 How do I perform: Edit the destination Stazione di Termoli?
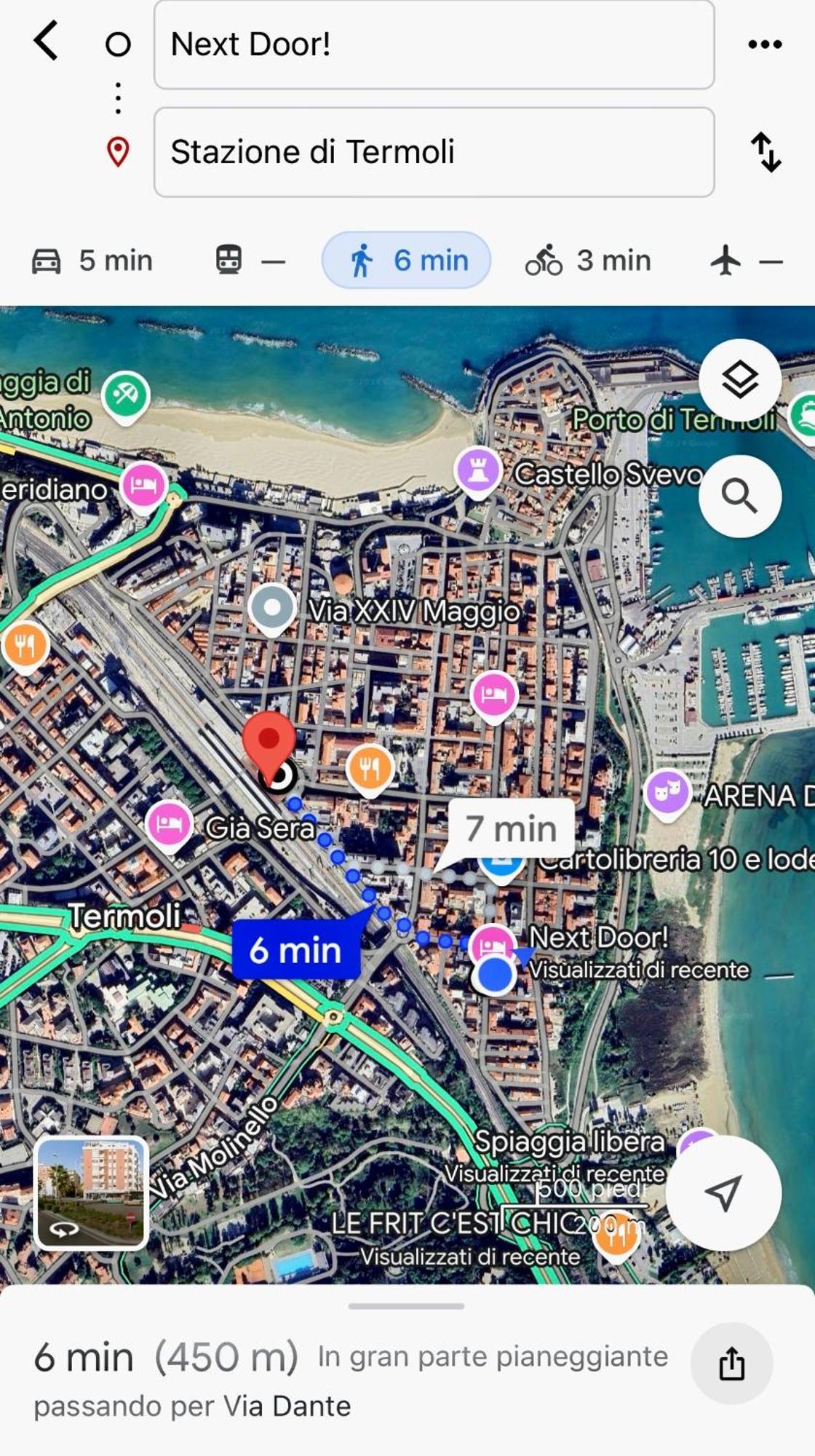[x=434, y=152]
